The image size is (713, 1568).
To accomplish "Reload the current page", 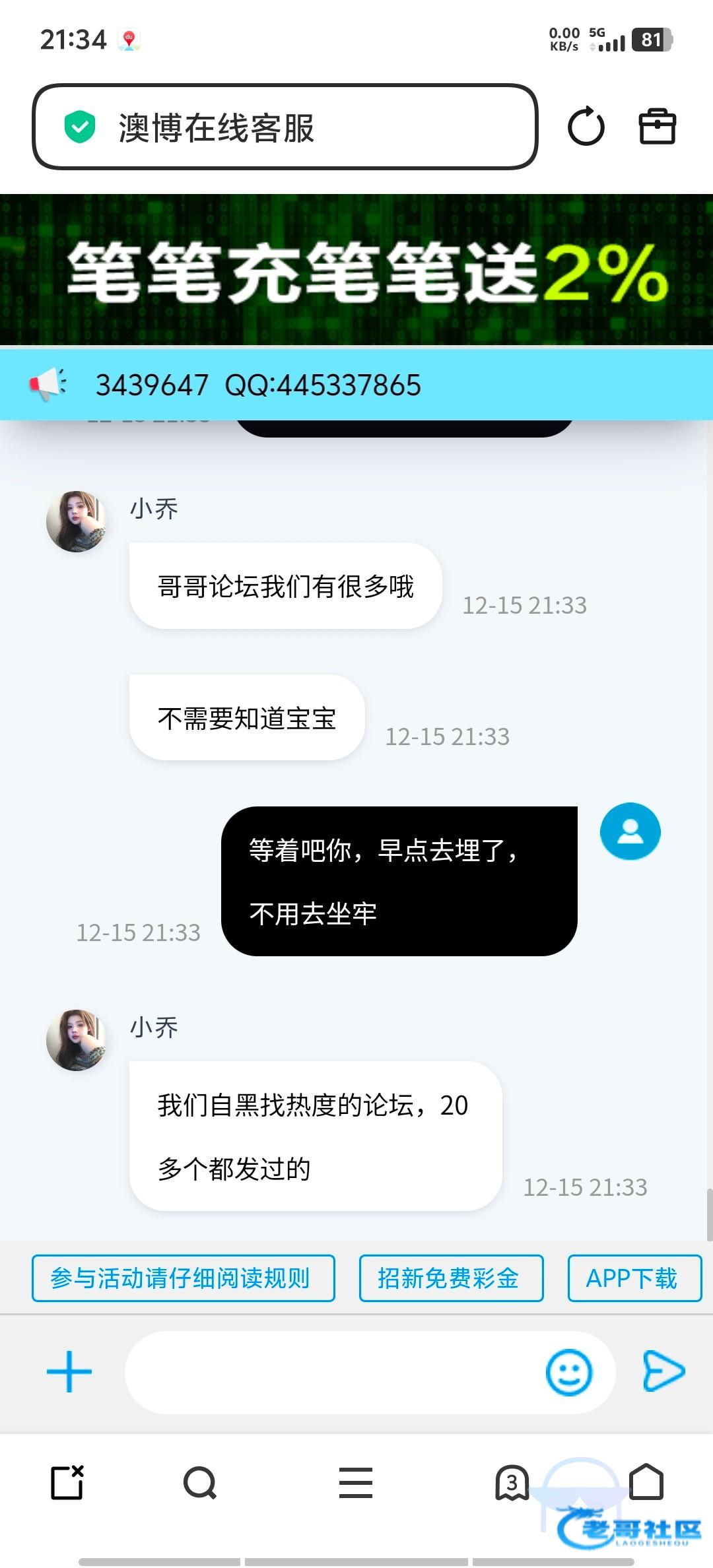I will point(586,127).
